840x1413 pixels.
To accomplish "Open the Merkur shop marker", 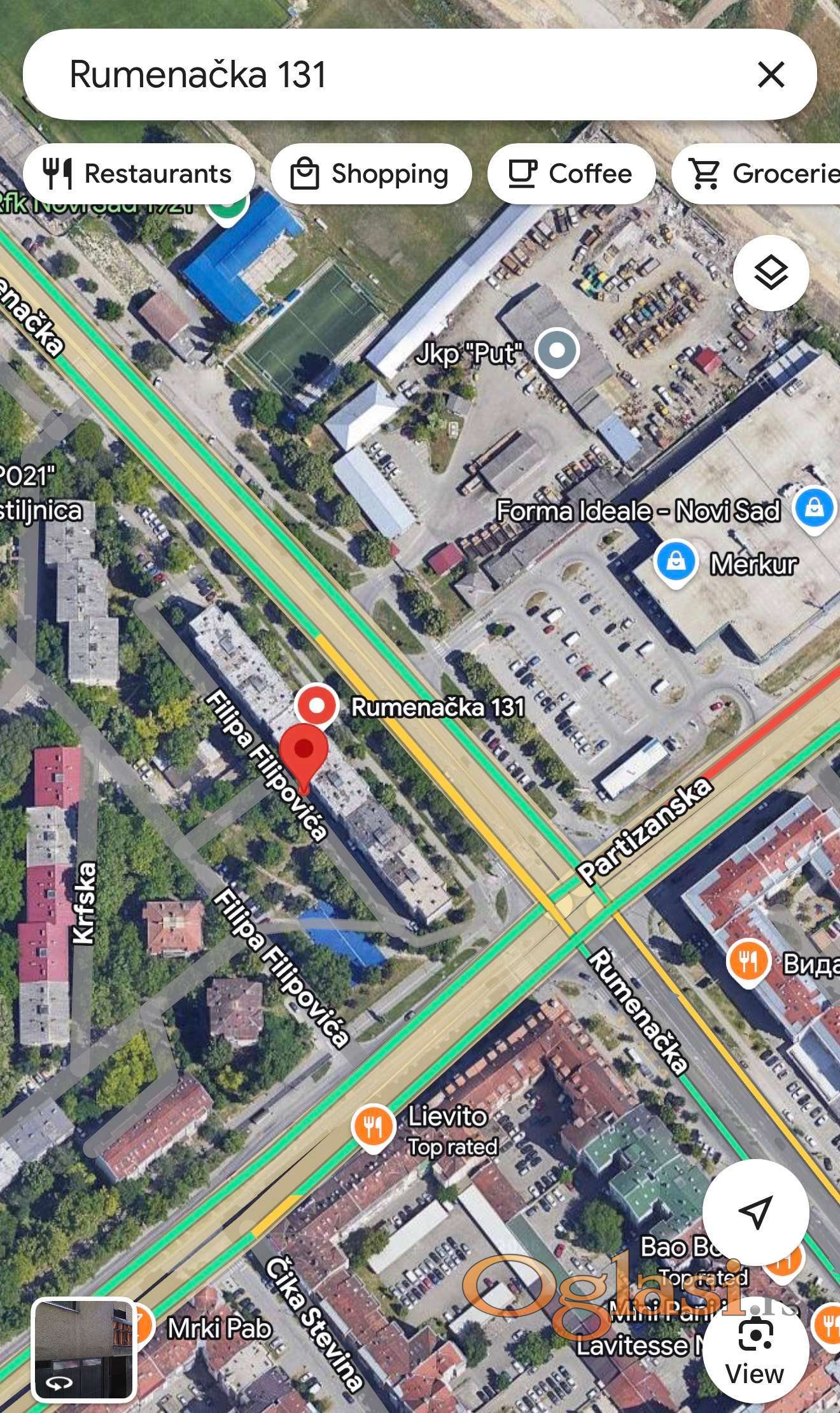I will point(675,563).
